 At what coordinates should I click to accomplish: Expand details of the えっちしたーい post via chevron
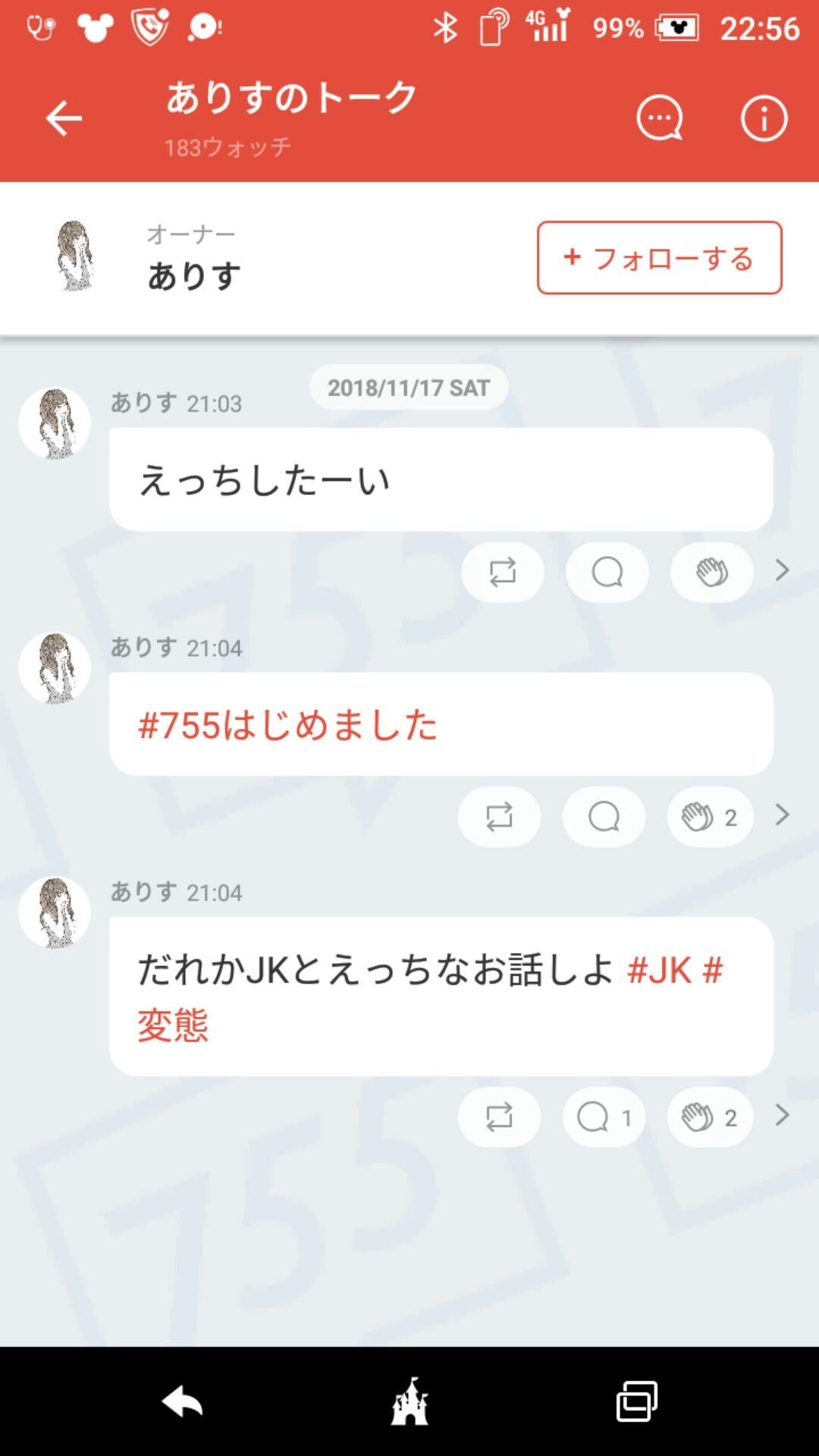tap(783, 571)
